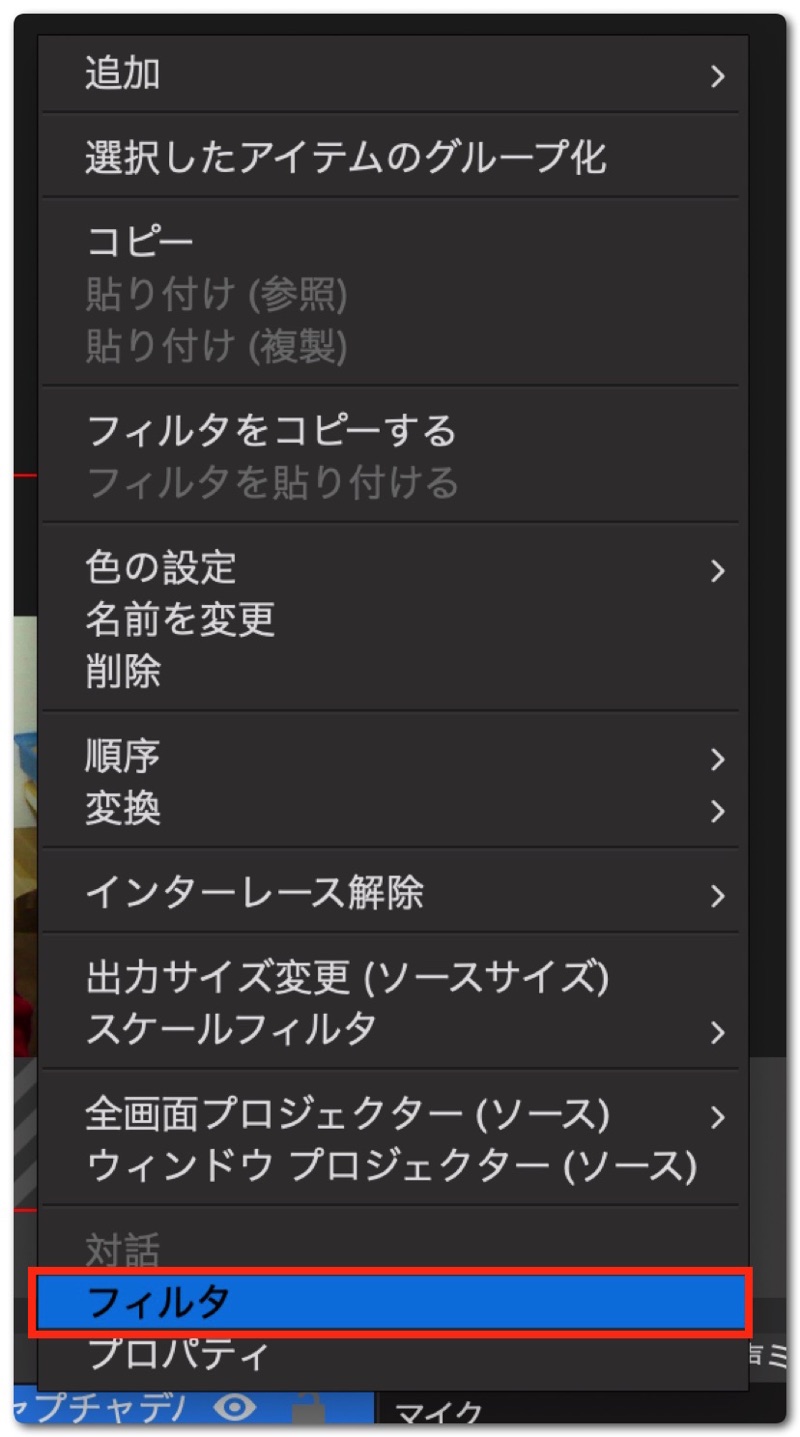Select 出力サイズ変更 (ソースサイズ)
The width and height of the screenshot is (800, 1437).
[347, 976]
